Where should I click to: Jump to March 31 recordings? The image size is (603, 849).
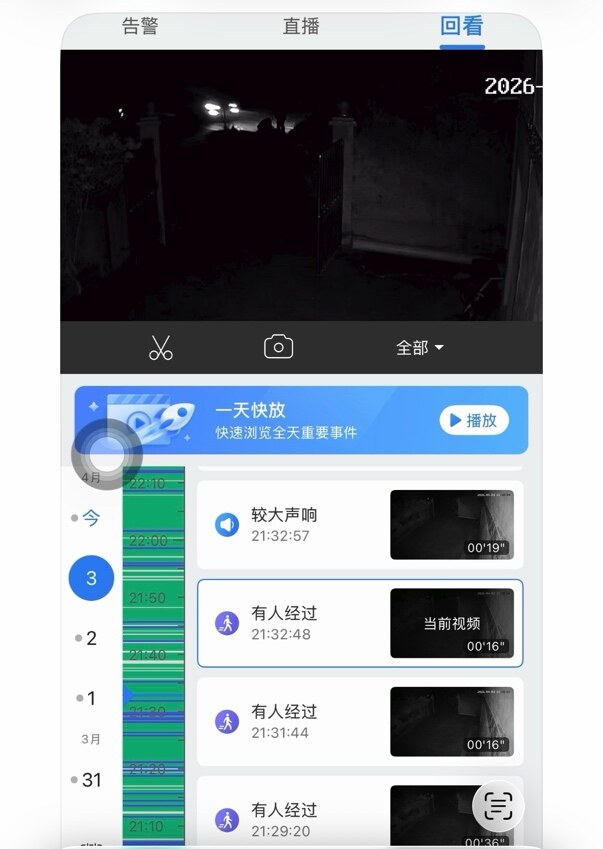click(x=91, y=780)
